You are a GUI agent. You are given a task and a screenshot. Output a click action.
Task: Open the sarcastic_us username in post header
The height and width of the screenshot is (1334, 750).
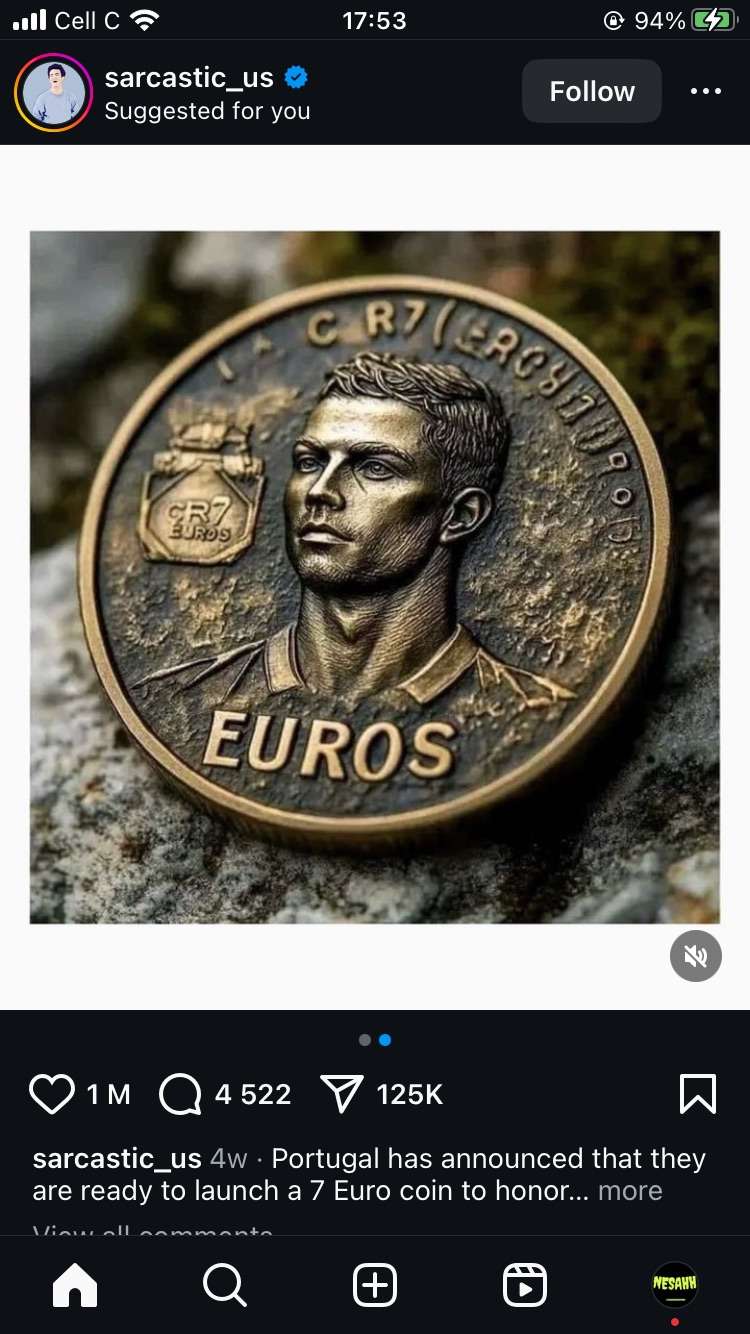pyautogui.click(x=189, y=77)
